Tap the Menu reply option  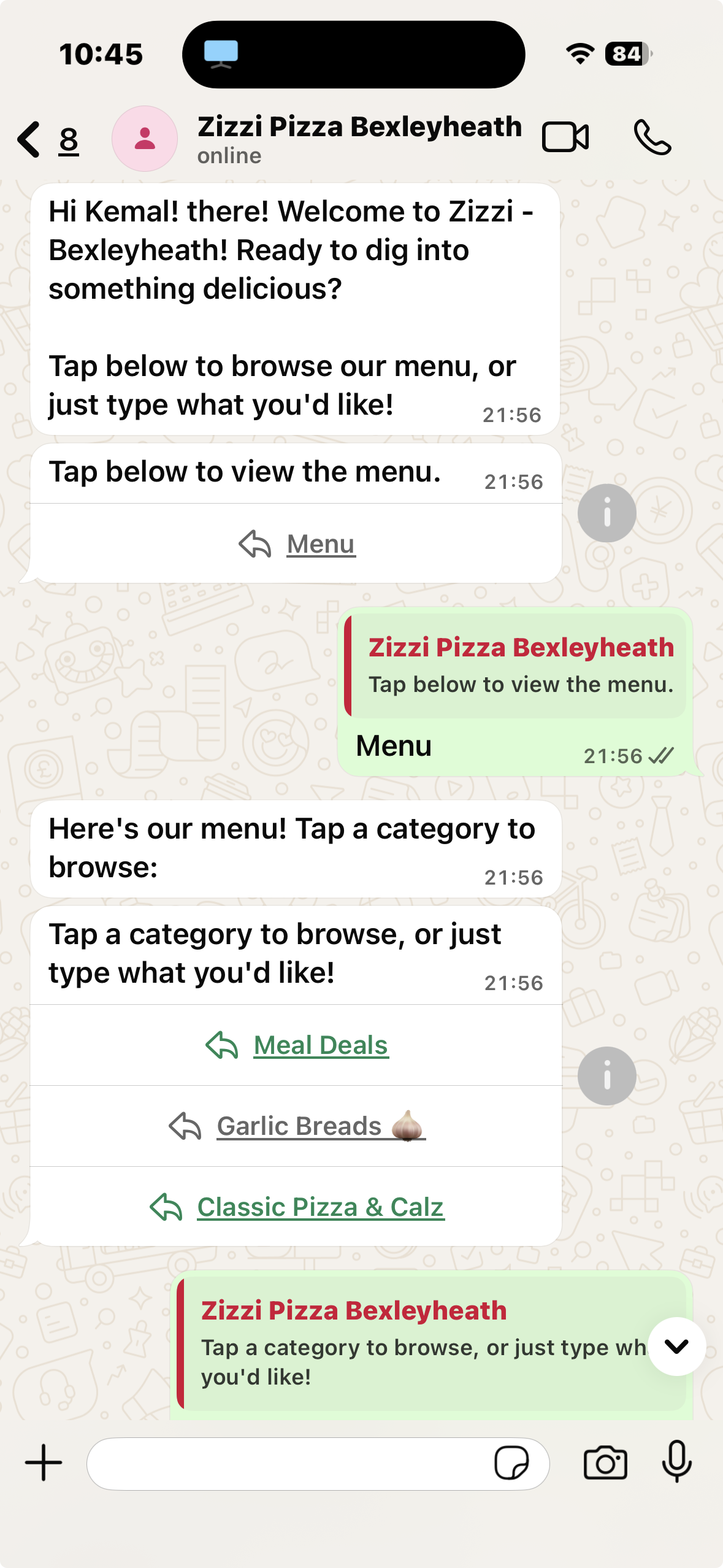pyautogui.click(x=296, y=544)
